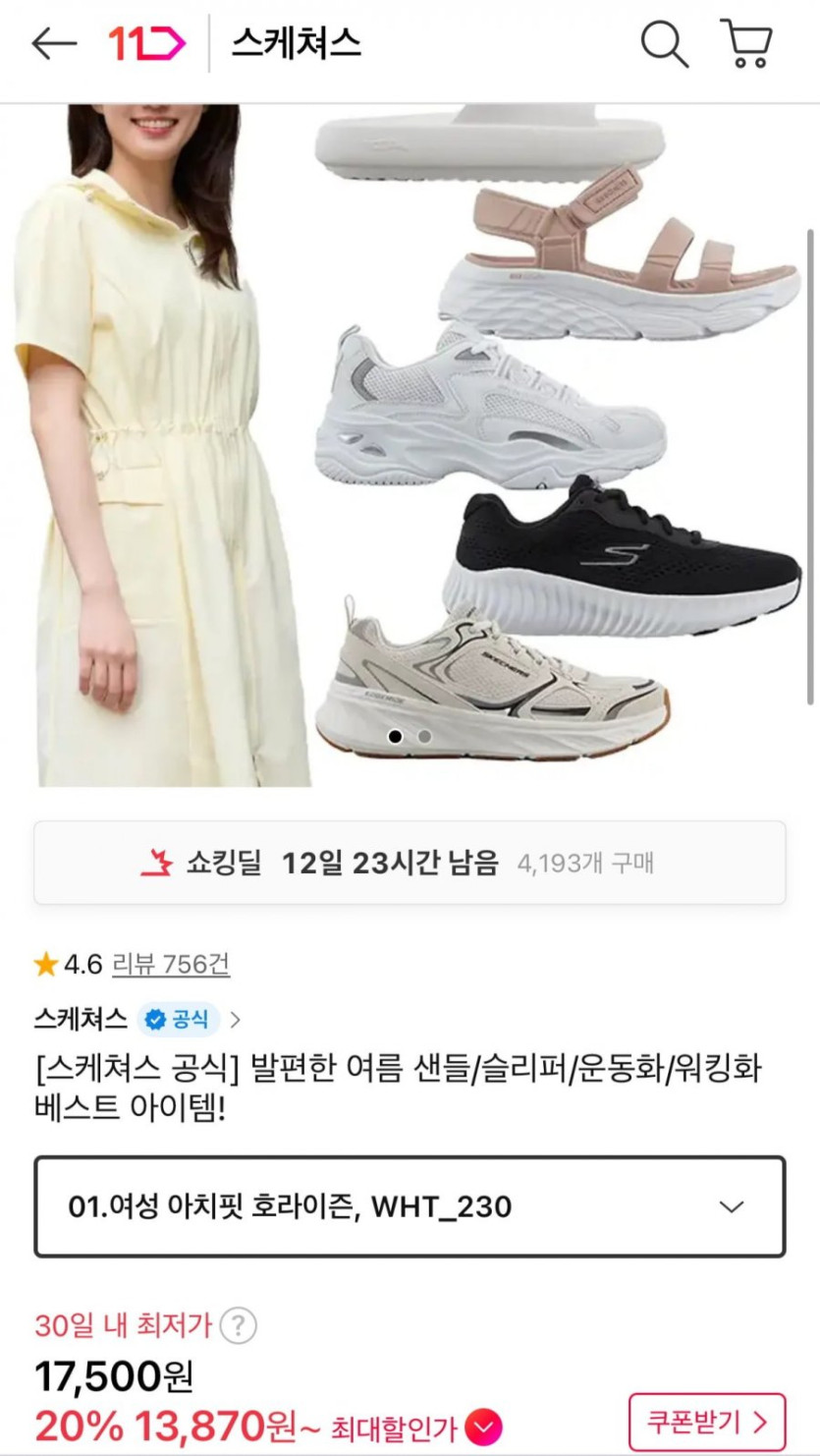Open the shopping cart
The height and width of the screenshot is (1456, 820).
coord(746,43)
